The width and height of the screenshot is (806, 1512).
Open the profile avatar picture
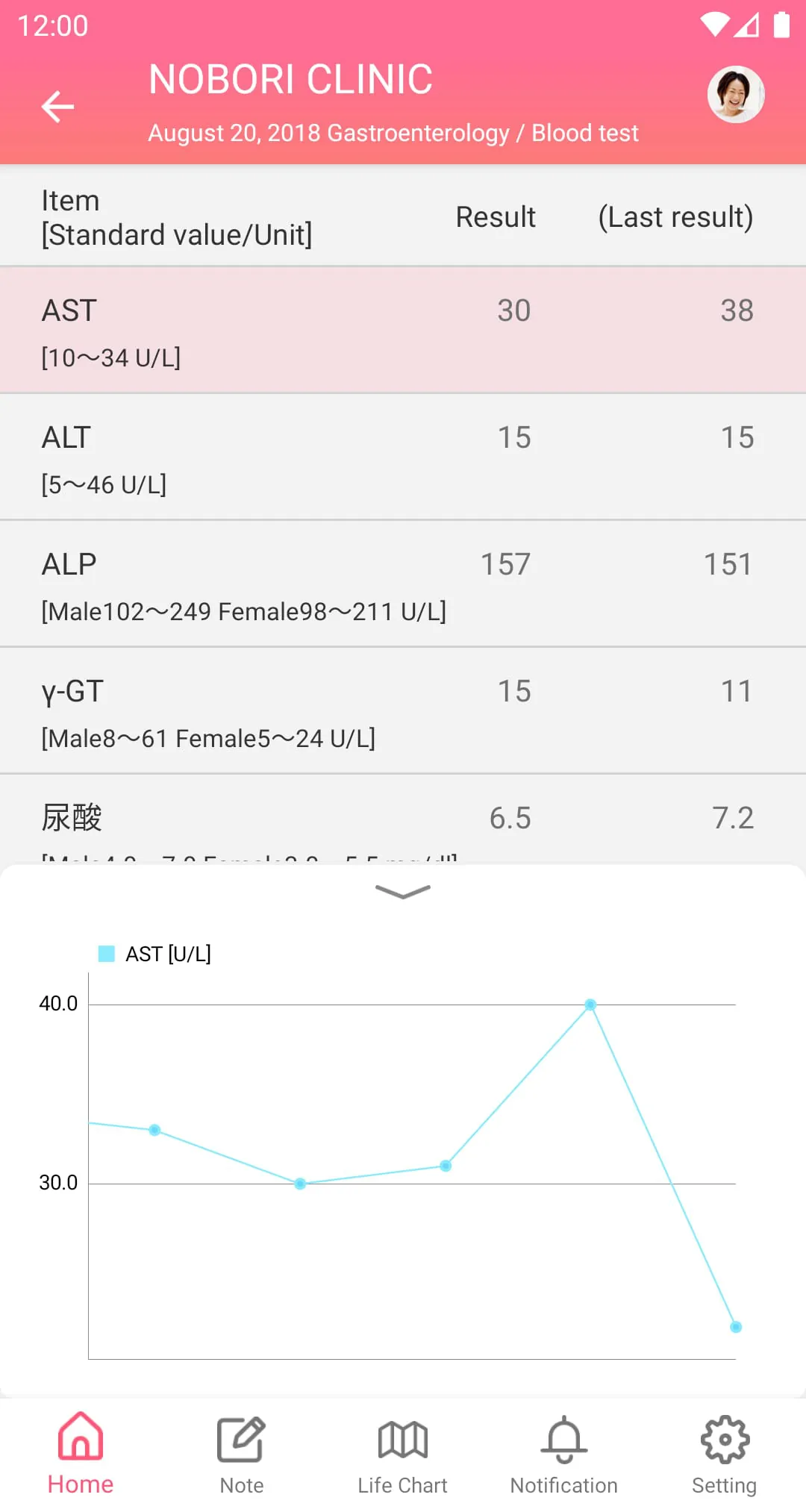pyautogui.click(x=736, y=95)
